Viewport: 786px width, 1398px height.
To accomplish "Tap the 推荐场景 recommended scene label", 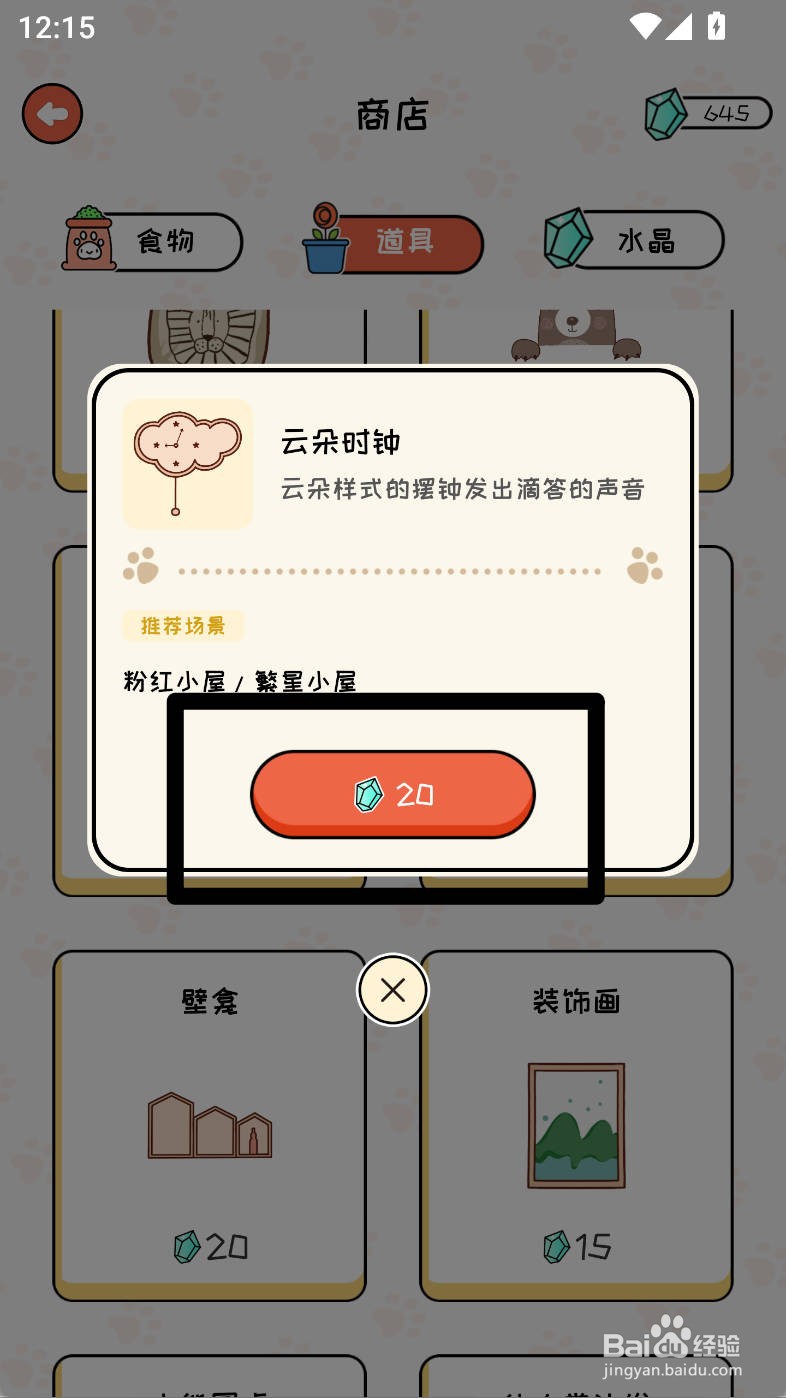I will (183, 625).
